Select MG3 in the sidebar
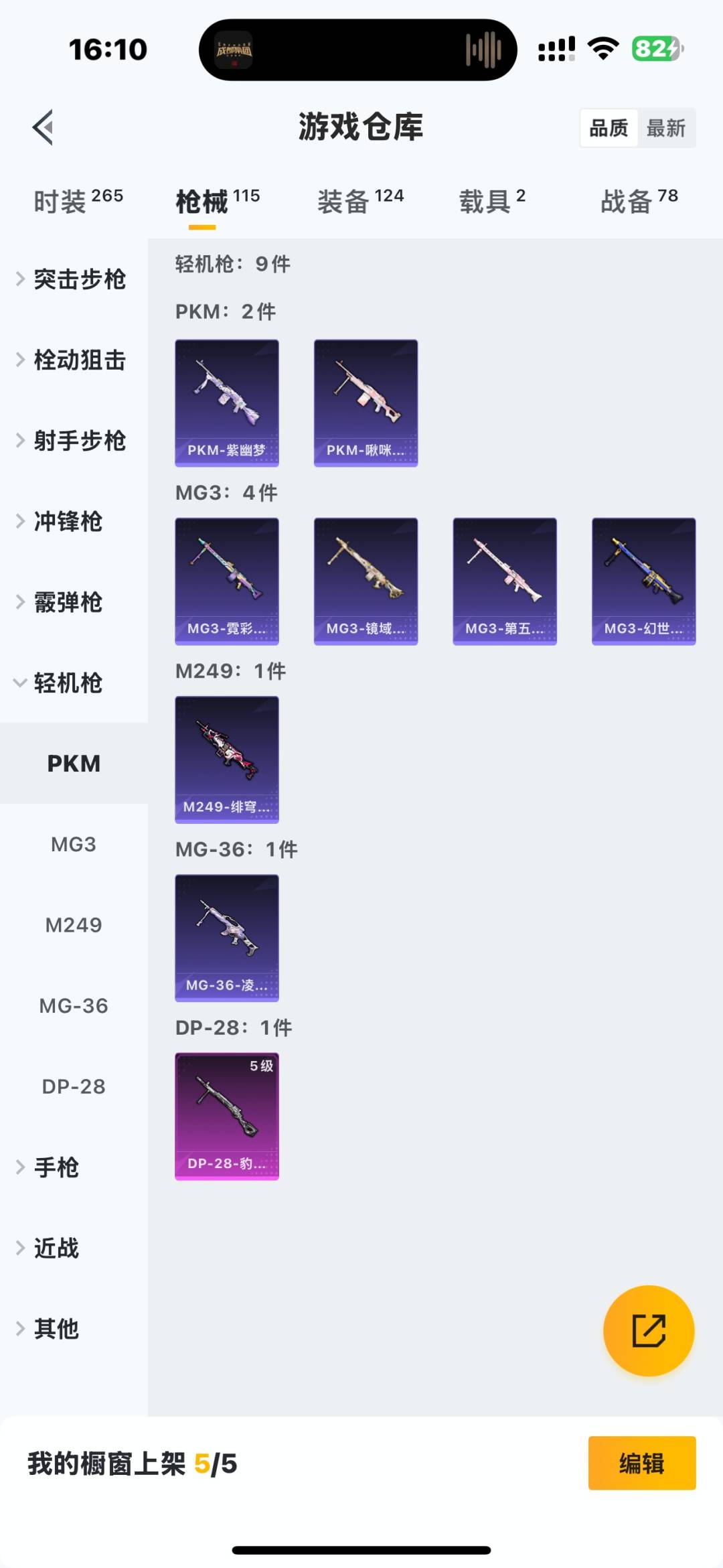Image resolution: width=723 pixels, height=1568 pixels. [x=74, y=845]
